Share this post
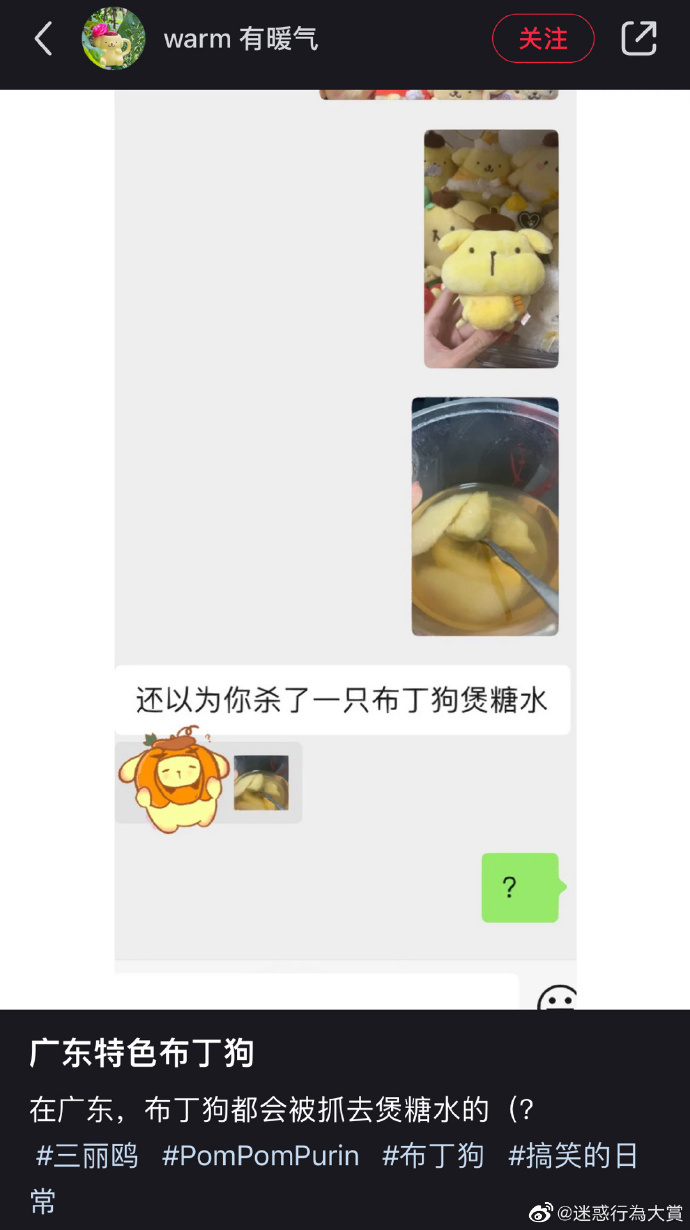This screenshot has width=690, height=1230. pos(639,39)
